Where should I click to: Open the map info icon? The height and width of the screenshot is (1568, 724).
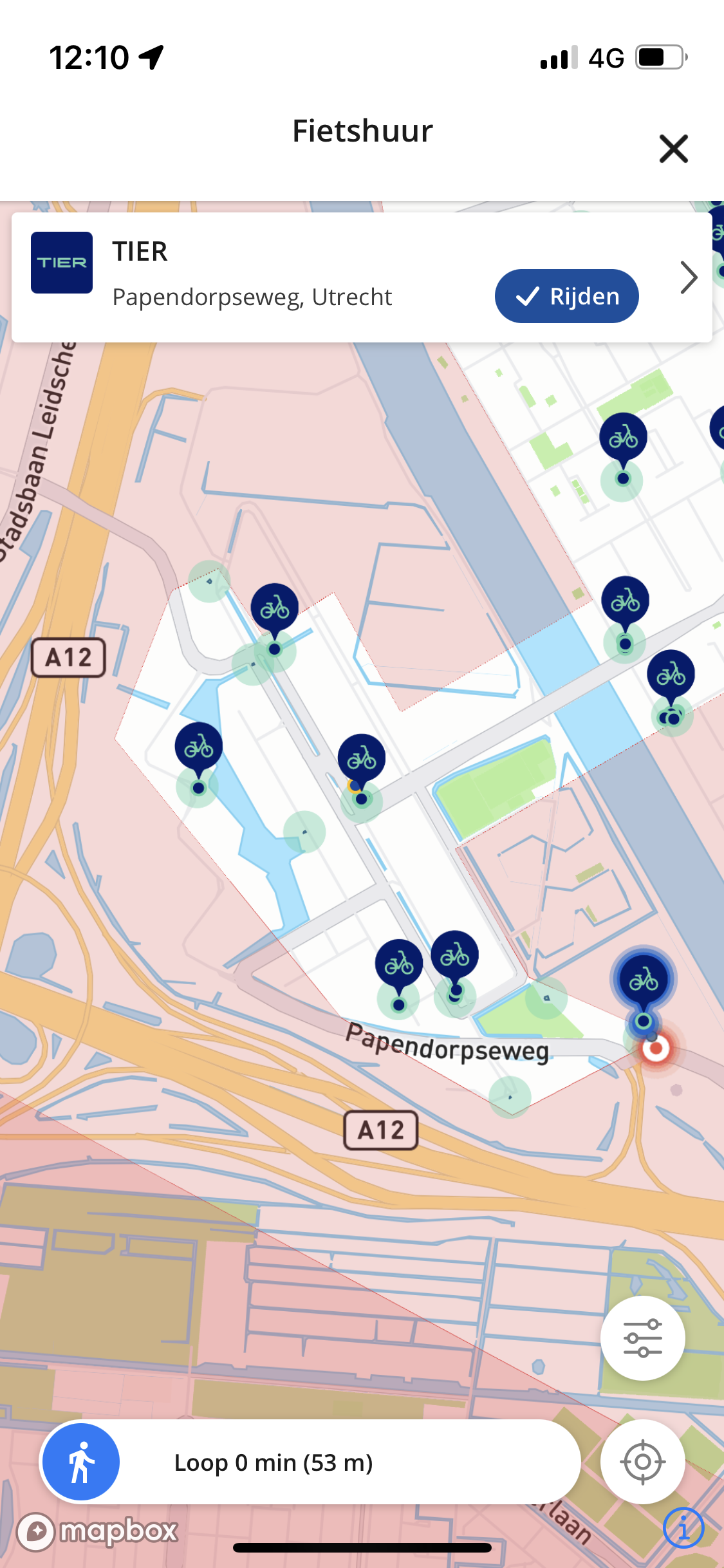pos(683,1527)
